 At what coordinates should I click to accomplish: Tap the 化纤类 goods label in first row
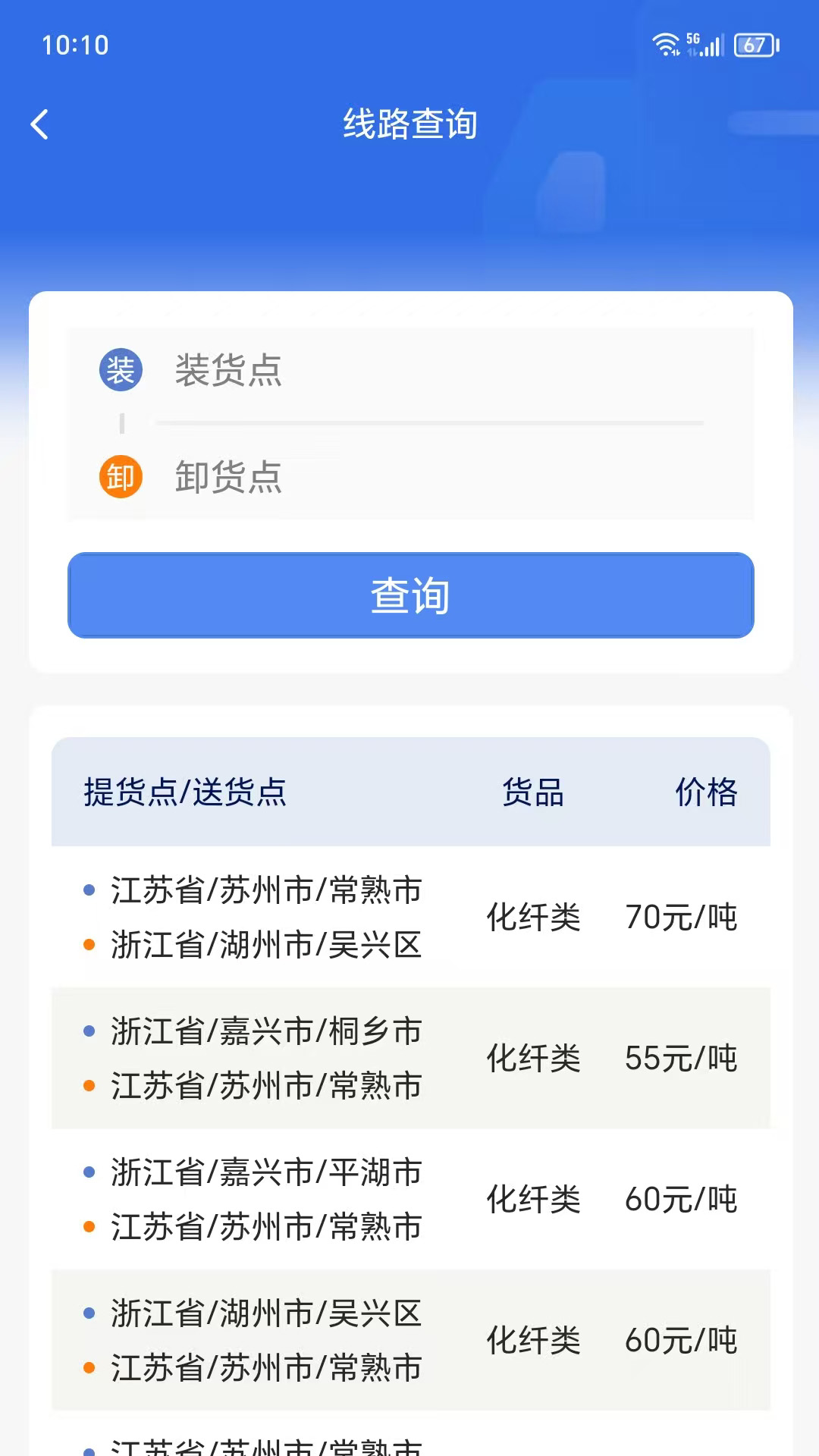click(535, 918)
